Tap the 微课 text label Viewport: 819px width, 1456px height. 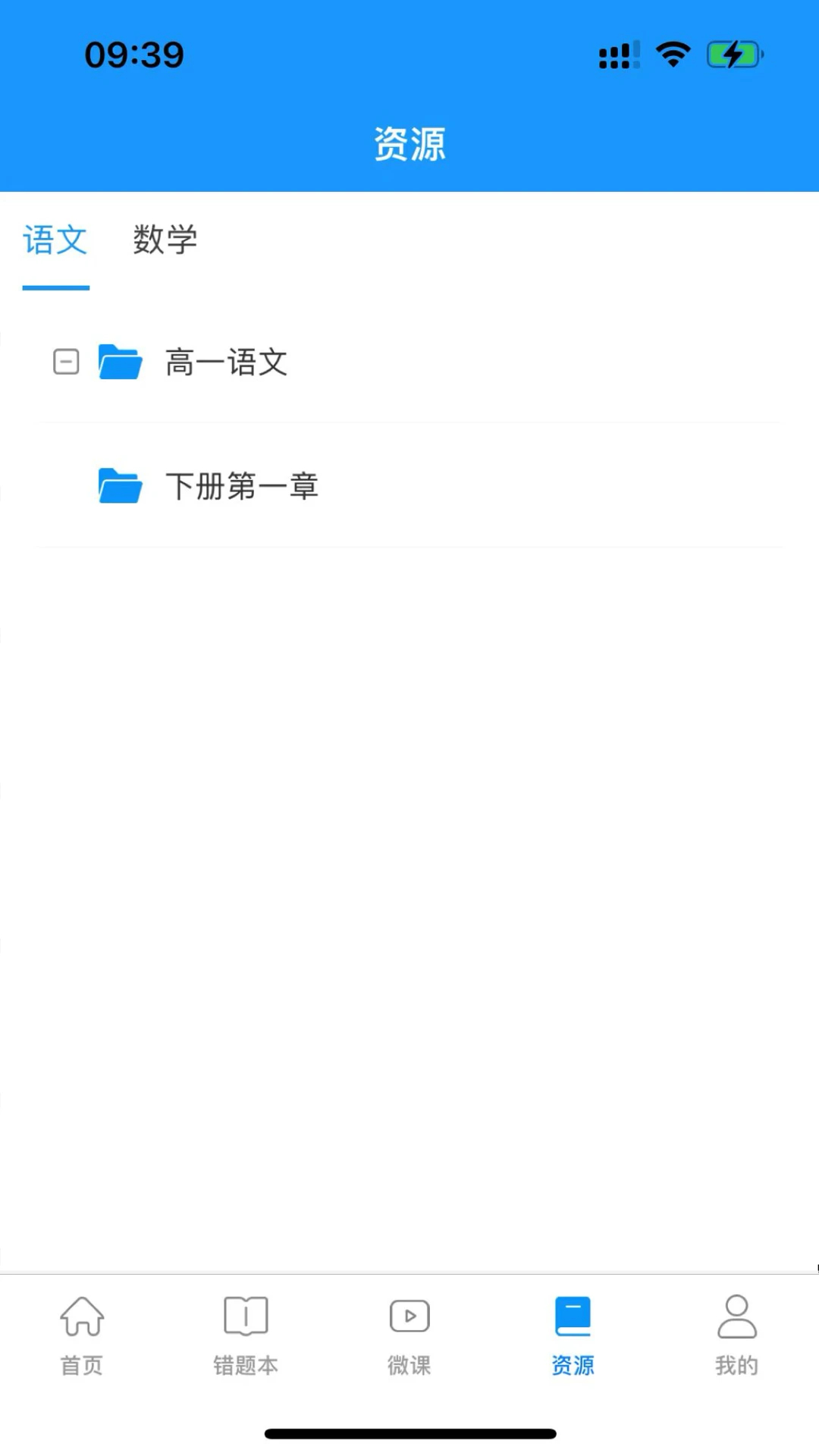409,1365
